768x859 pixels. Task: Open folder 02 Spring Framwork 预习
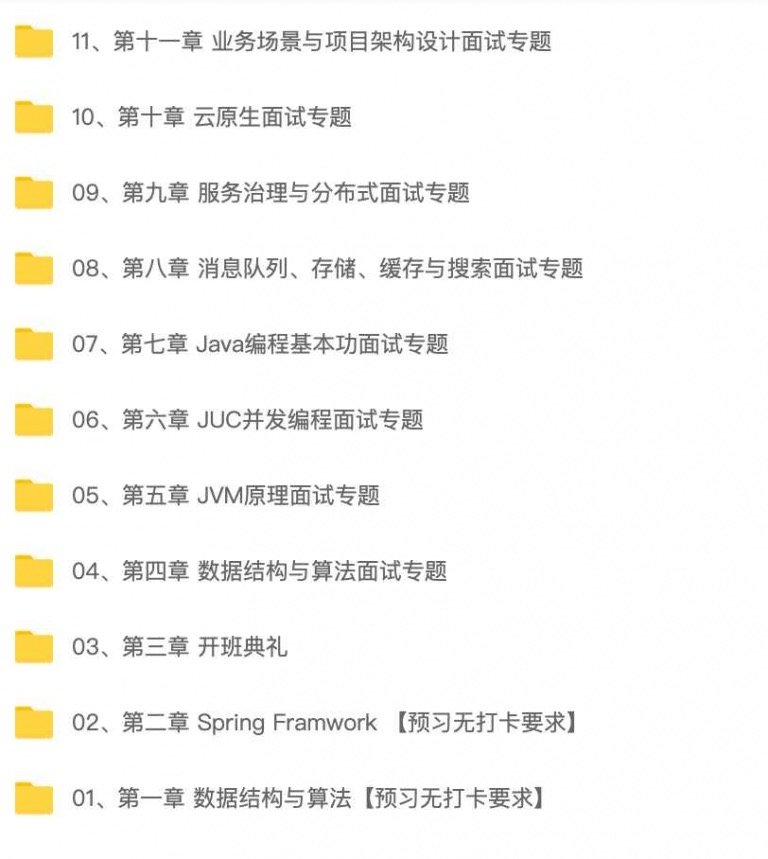click(x=325, y=723)
